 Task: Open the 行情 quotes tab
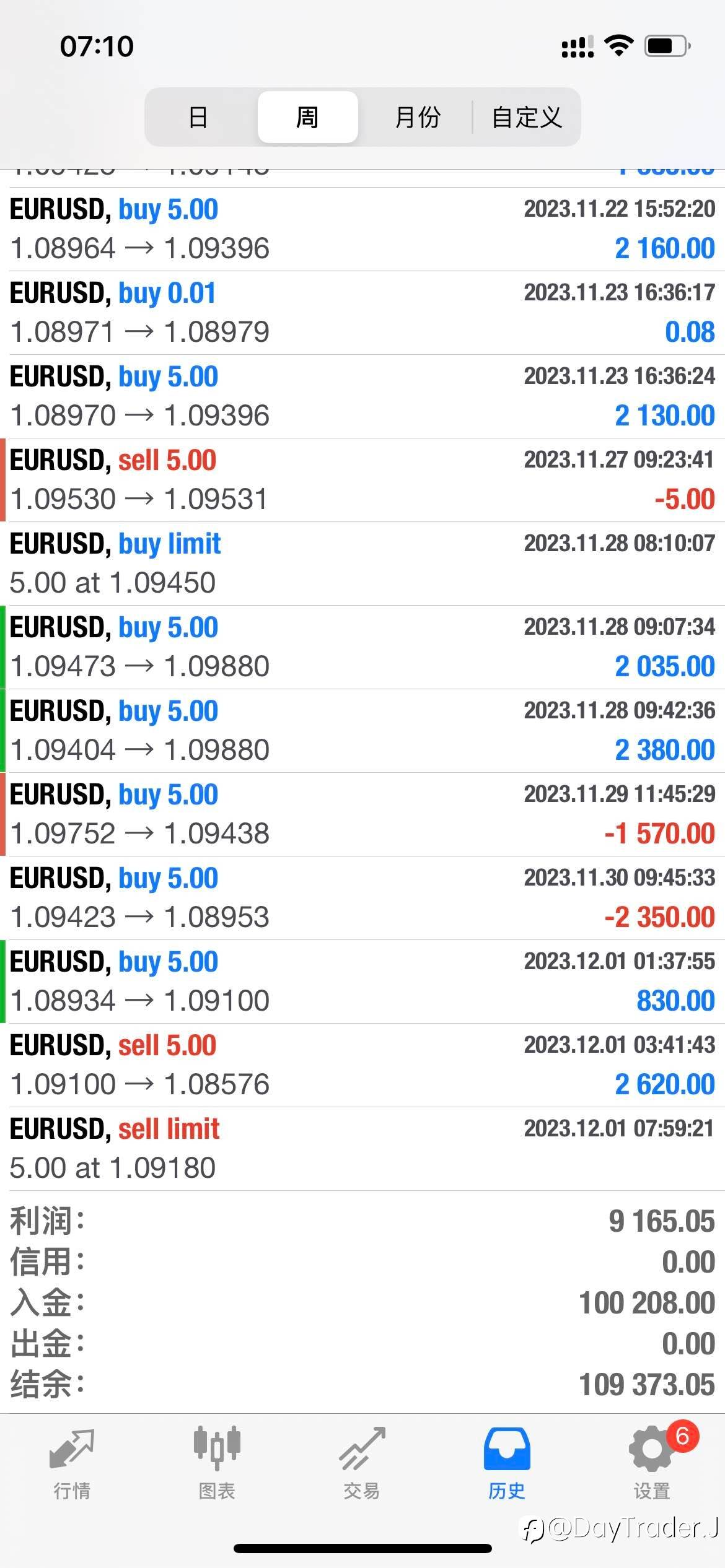(72, 1463)
